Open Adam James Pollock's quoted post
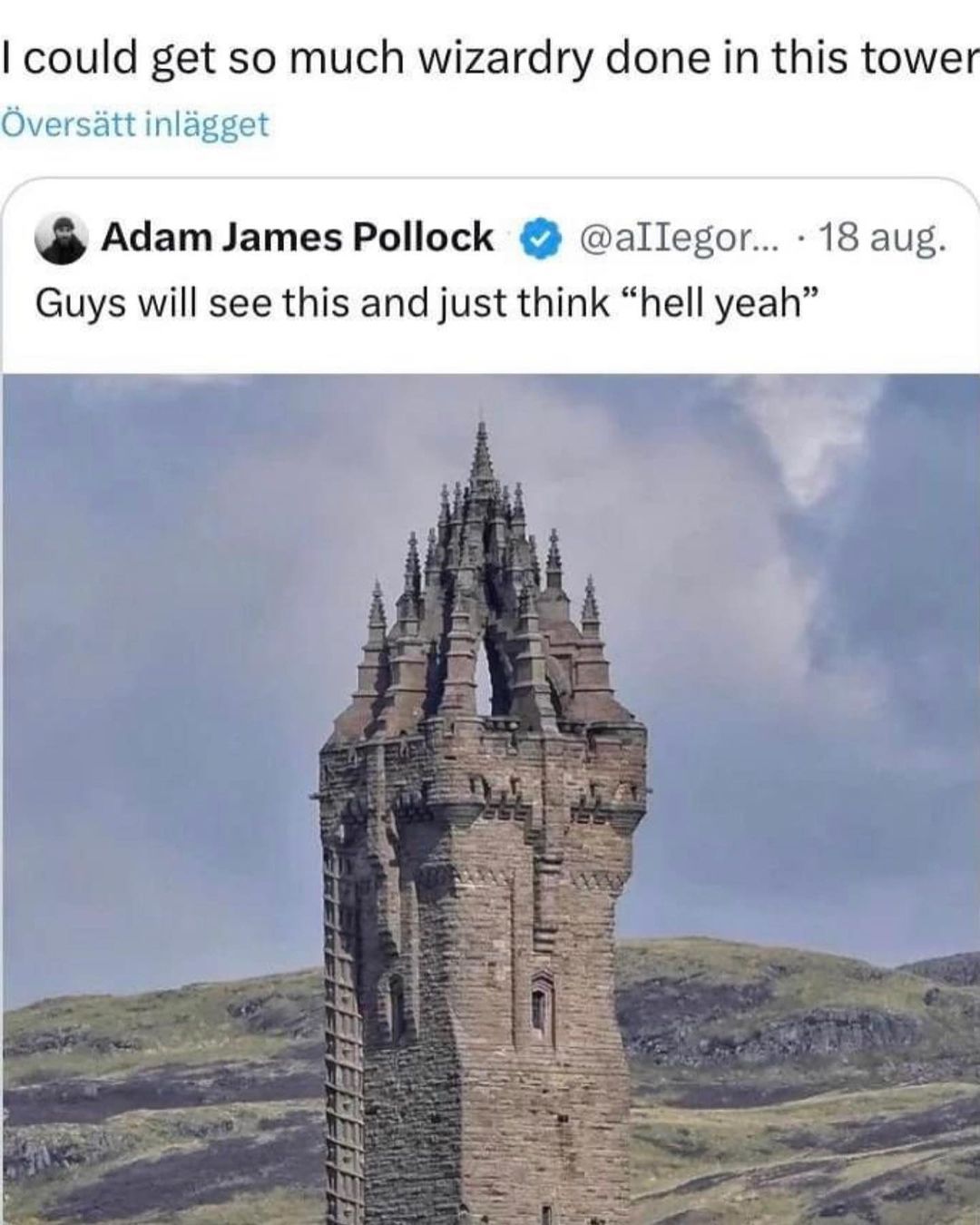 point(426,305)
